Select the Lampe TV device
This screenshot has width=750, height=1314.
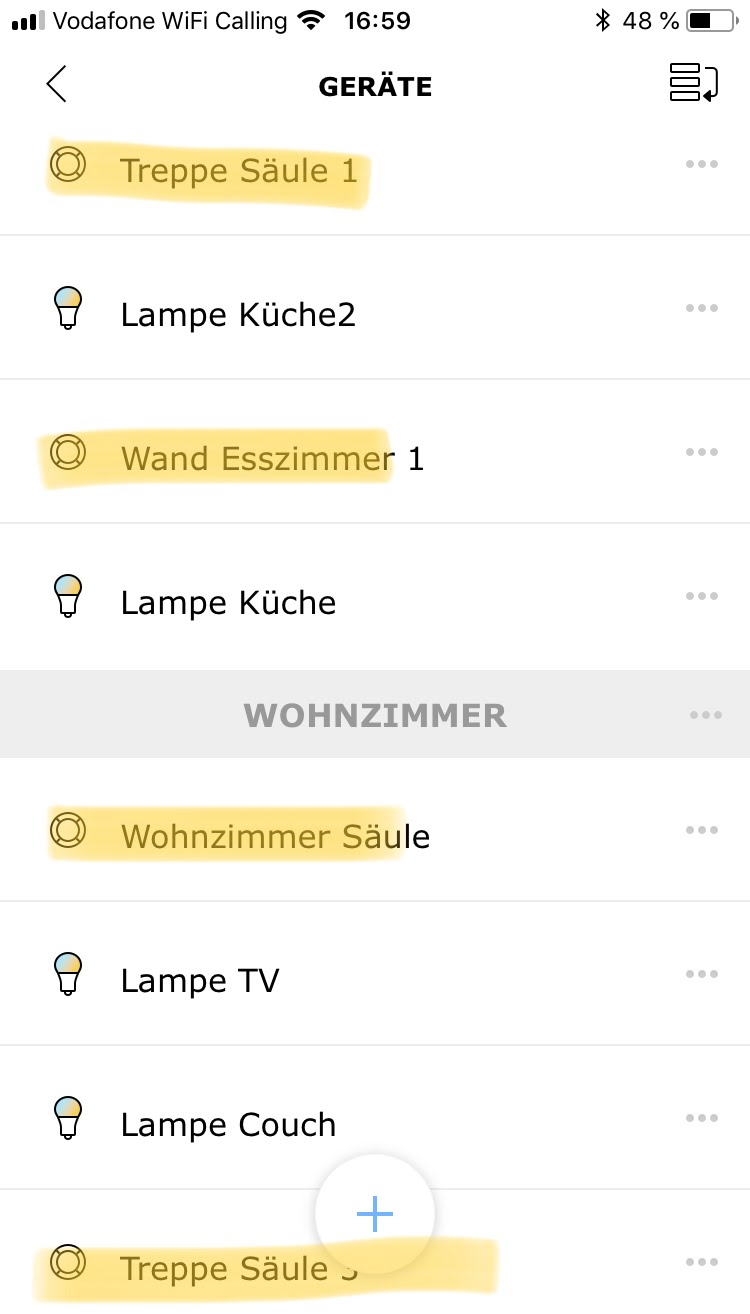200,980
